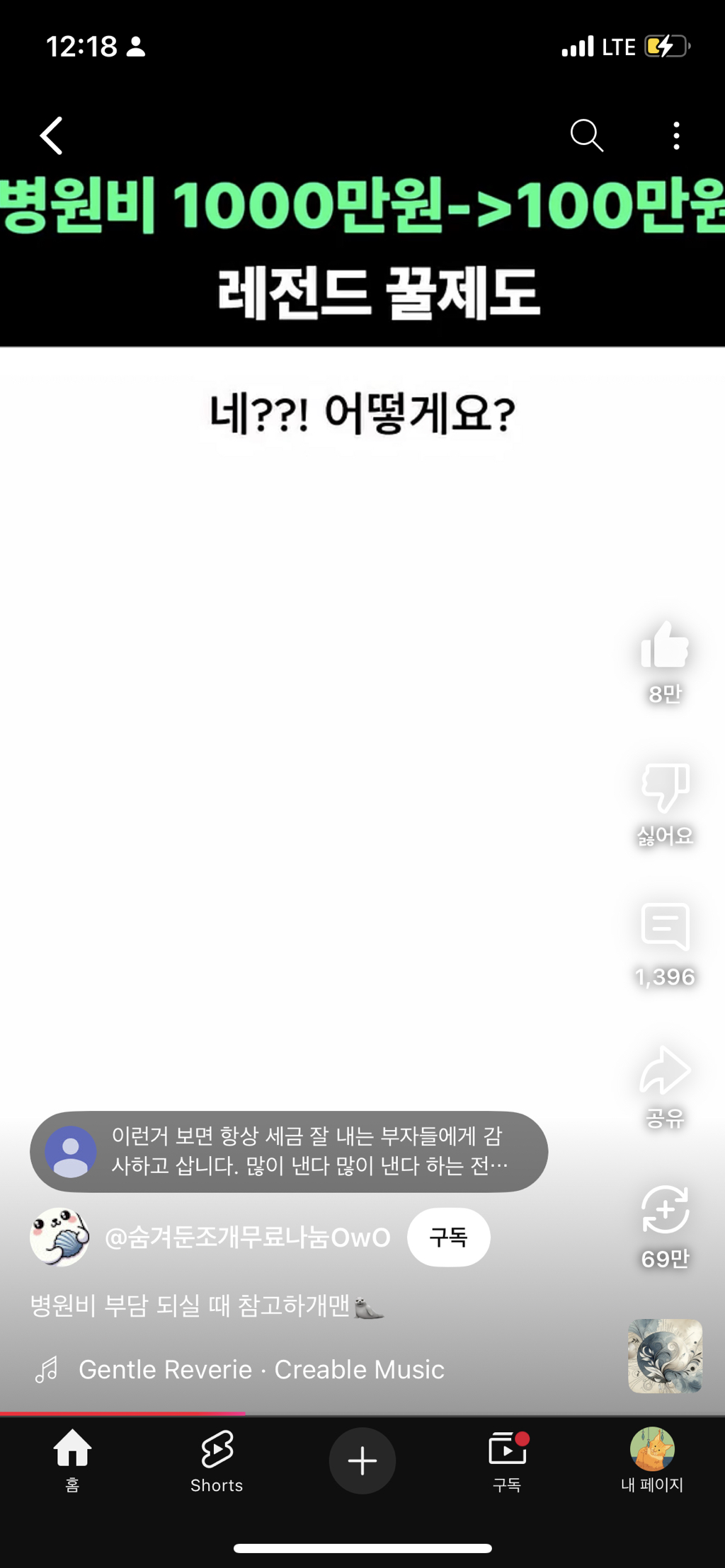The height and width of the screenshot is (1568, 725).
Task: Share this Short via 공유
Action: (x=664, y=1071)
